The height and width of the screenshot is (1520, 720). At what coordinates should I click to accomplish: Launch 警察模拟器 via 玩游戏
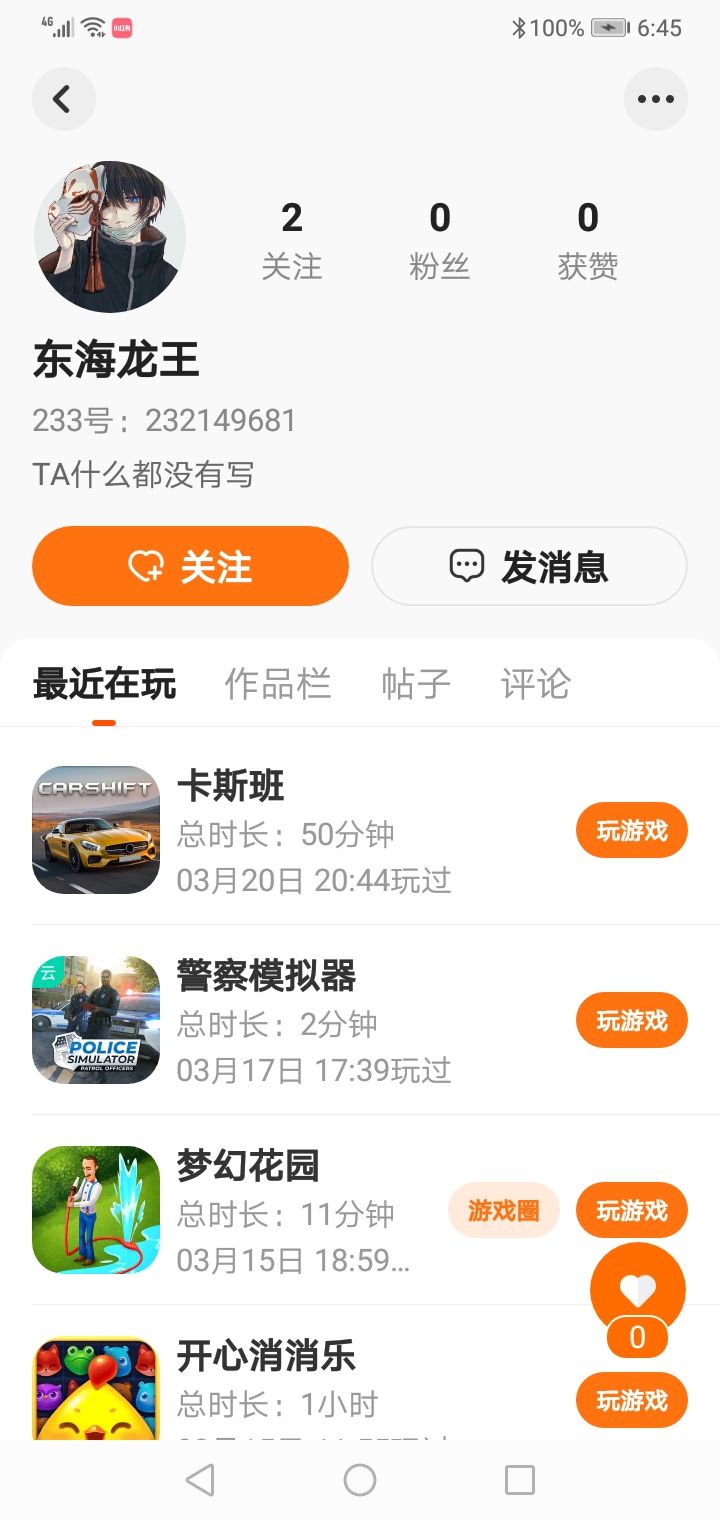631,1020
